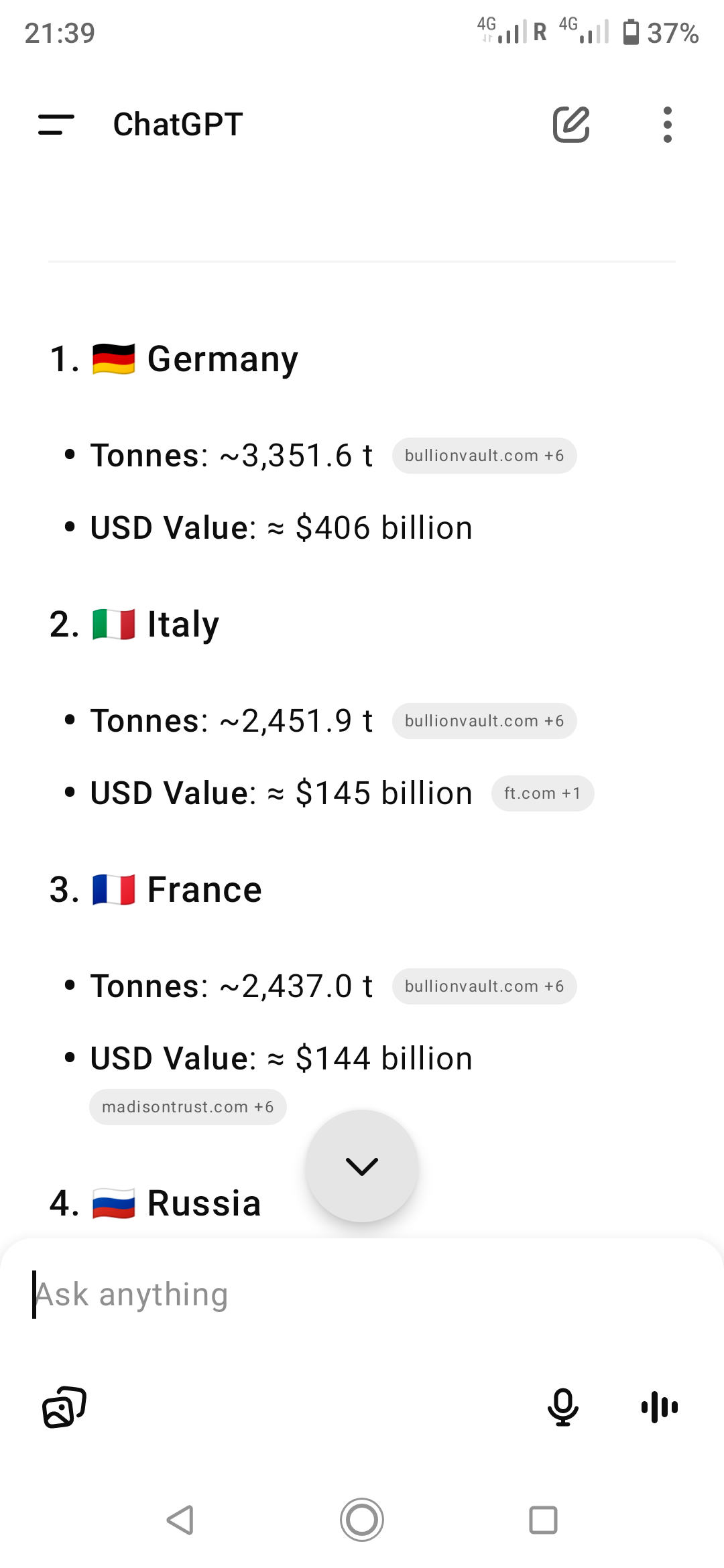Open bullionvault.com source chip under Germany
Image resolution: width=724 pixels, height=1568 pixels.
coord(485,456)
